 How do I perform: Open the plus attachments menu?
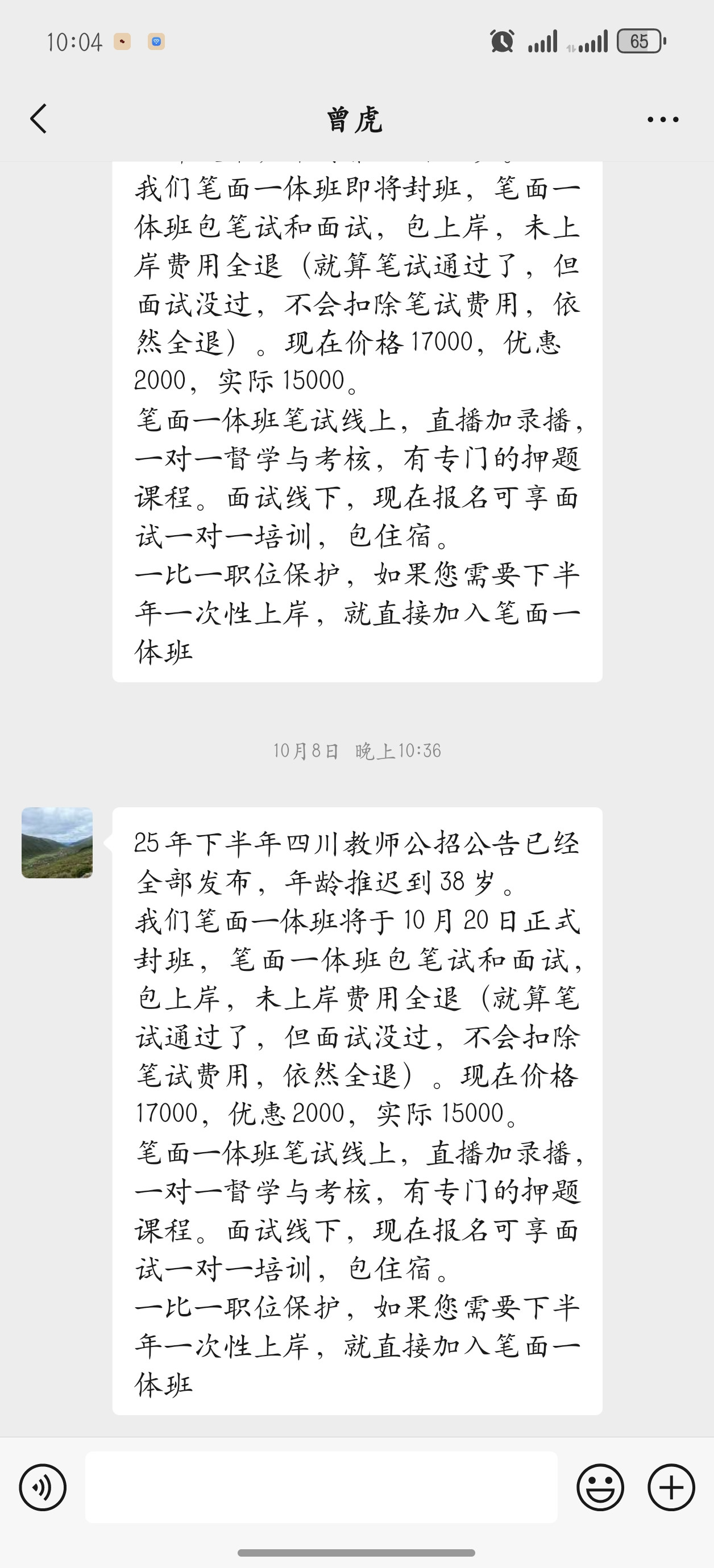pos(671,1487)
